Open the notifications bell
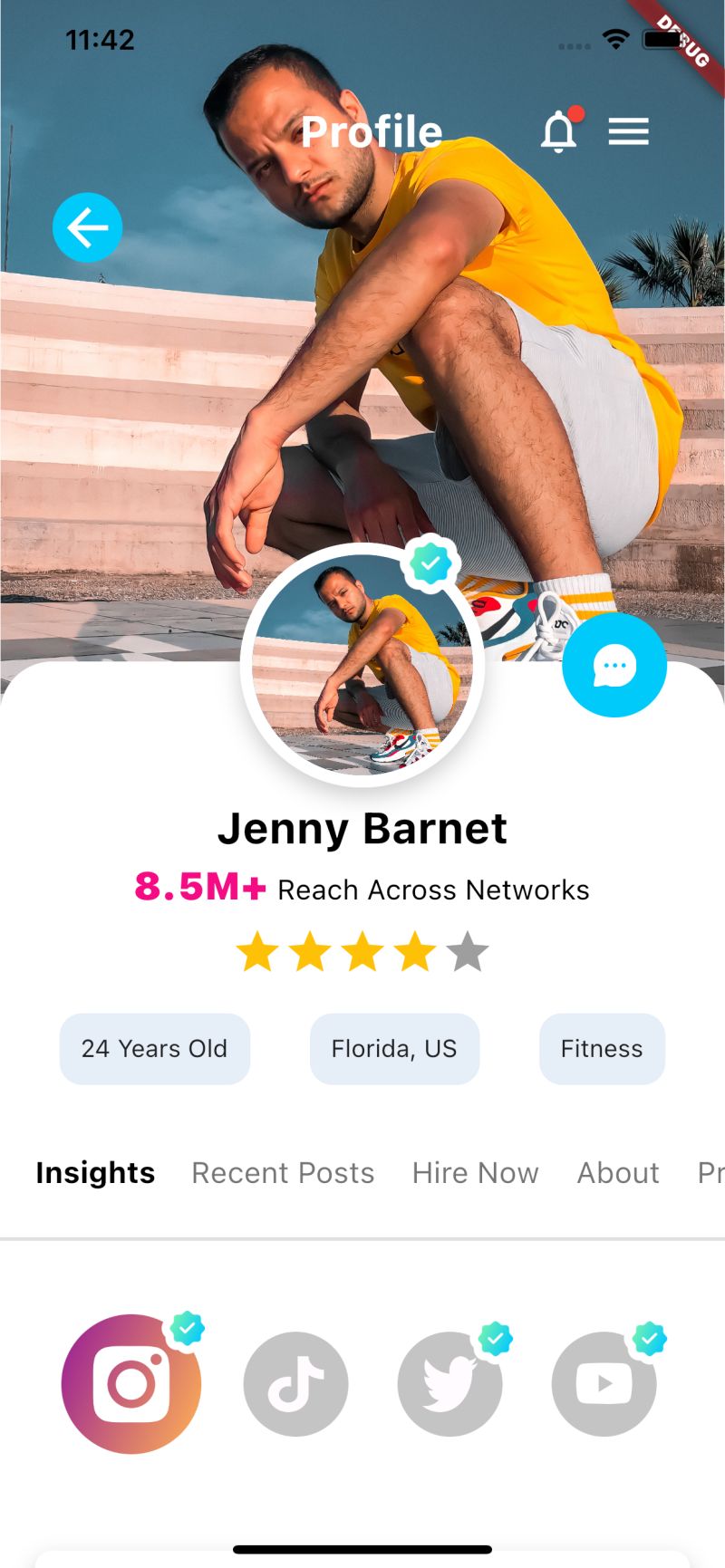The image size is (725, 1568). pos(559,132)
